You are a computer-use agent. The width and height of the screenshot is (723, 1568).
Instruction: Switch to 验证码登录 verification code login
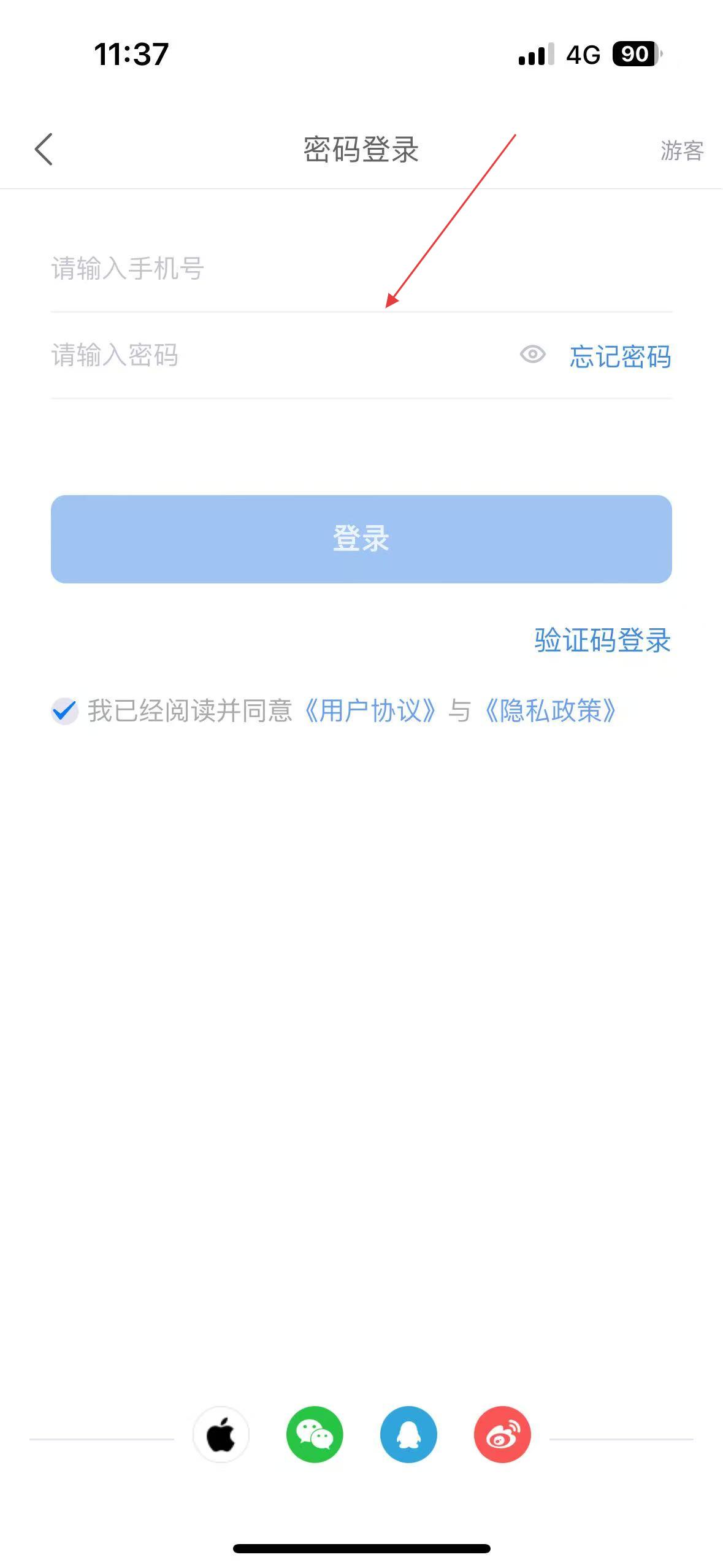tap(603, 640)
